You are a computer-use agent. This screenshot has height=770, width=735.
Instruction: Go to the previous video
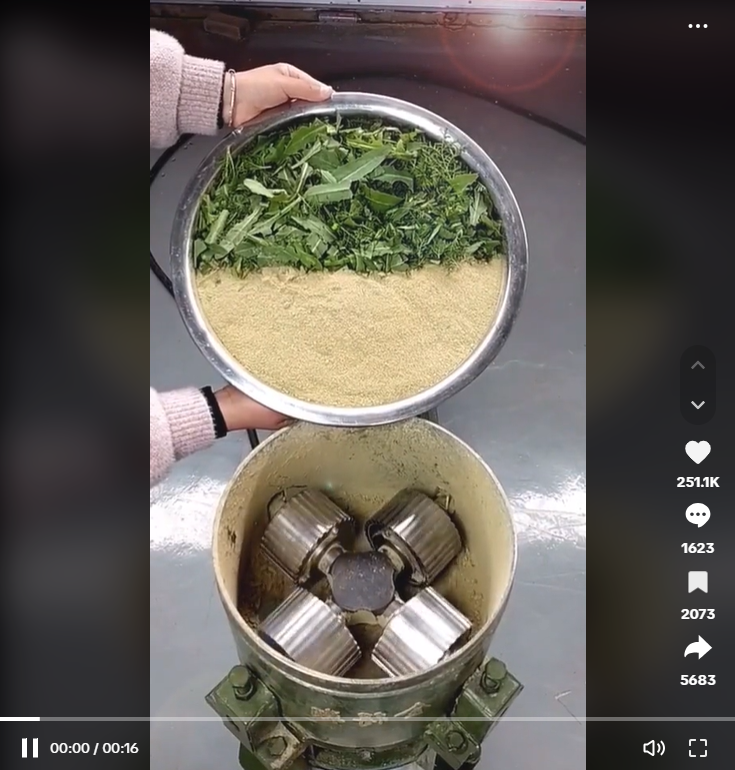click(x=698, y=366)
